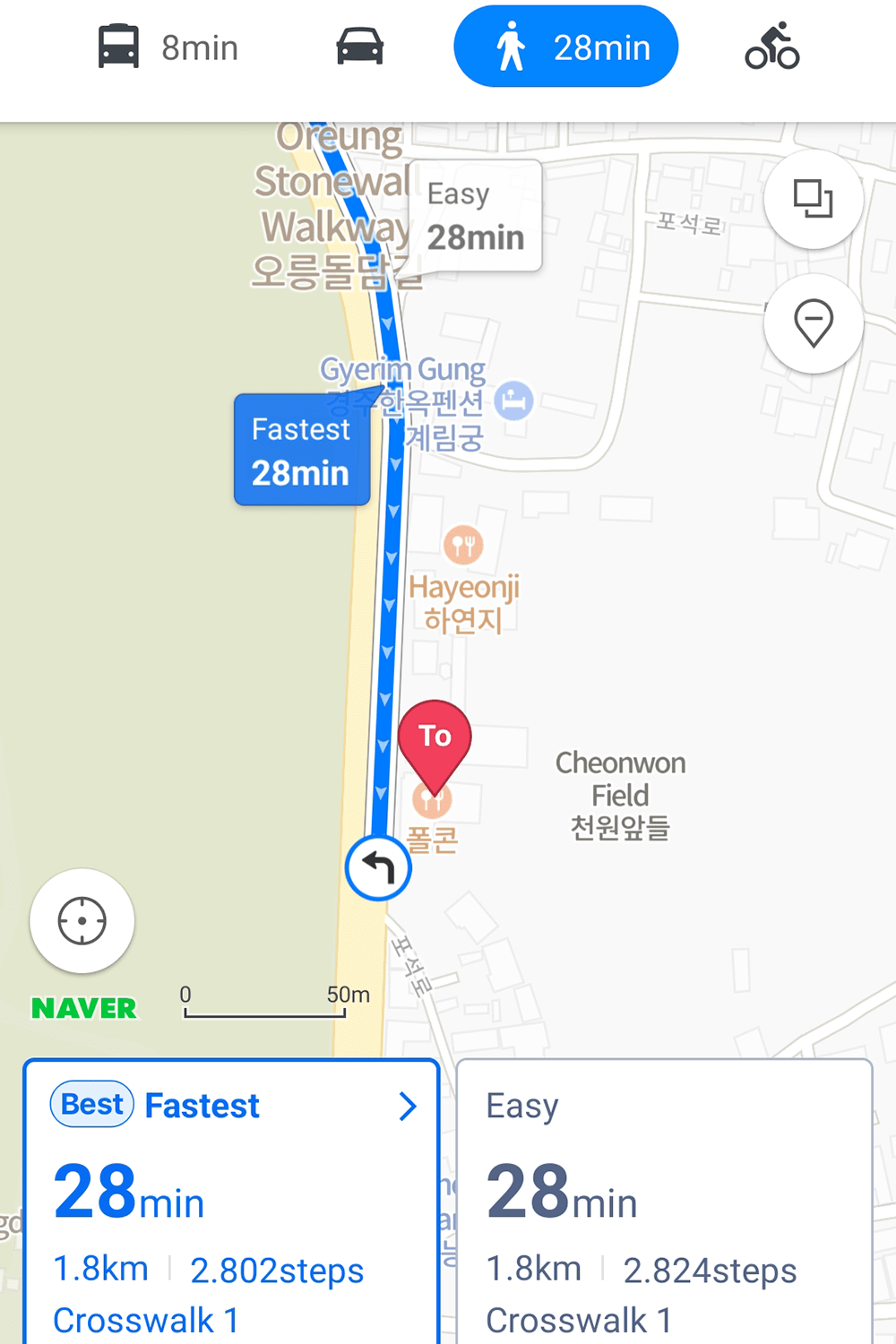Toggle the Fastest 28min route bubble
The image size is (896, 1344).
click(x=301, y=450)
